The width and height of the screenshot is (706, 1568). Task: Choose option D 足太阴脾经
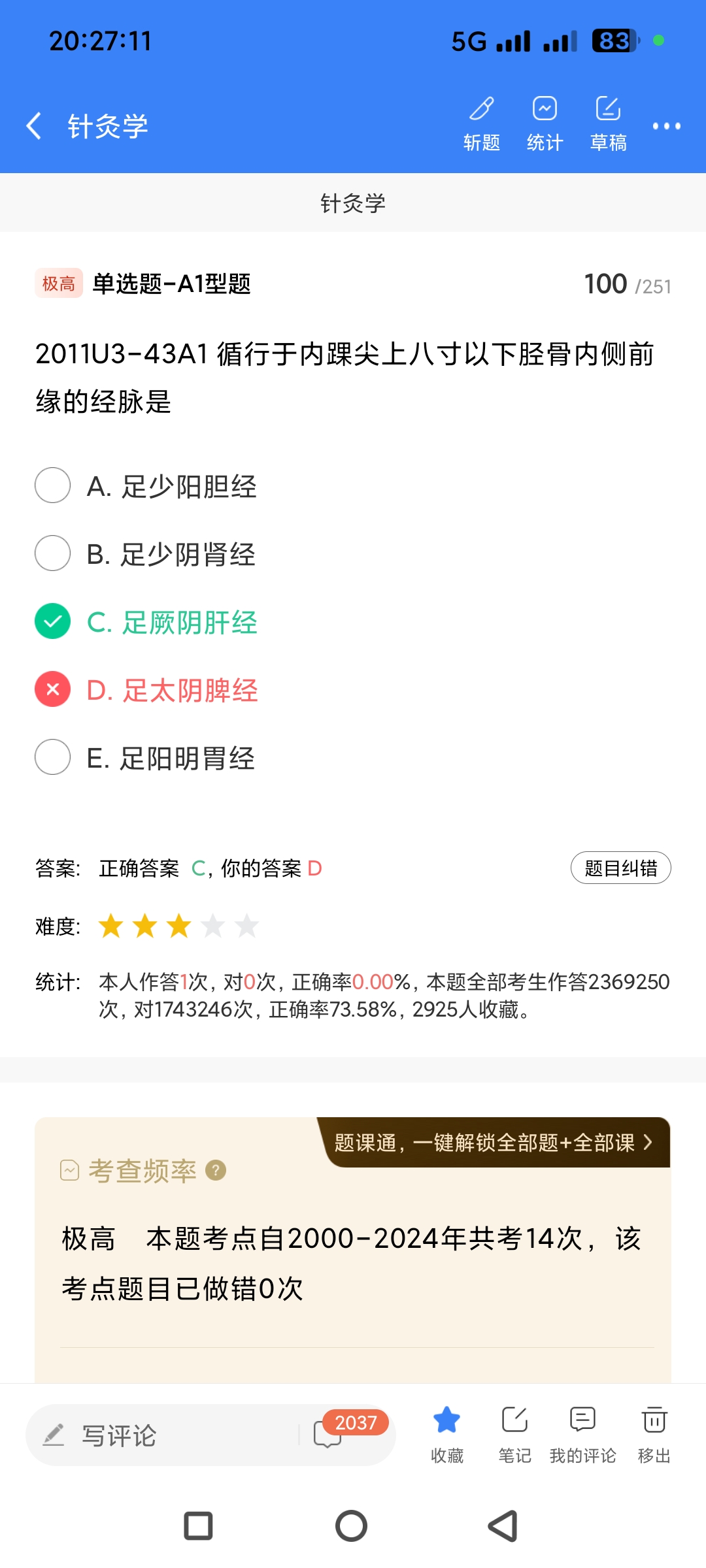pyautogui.click(x=53, y=689)
